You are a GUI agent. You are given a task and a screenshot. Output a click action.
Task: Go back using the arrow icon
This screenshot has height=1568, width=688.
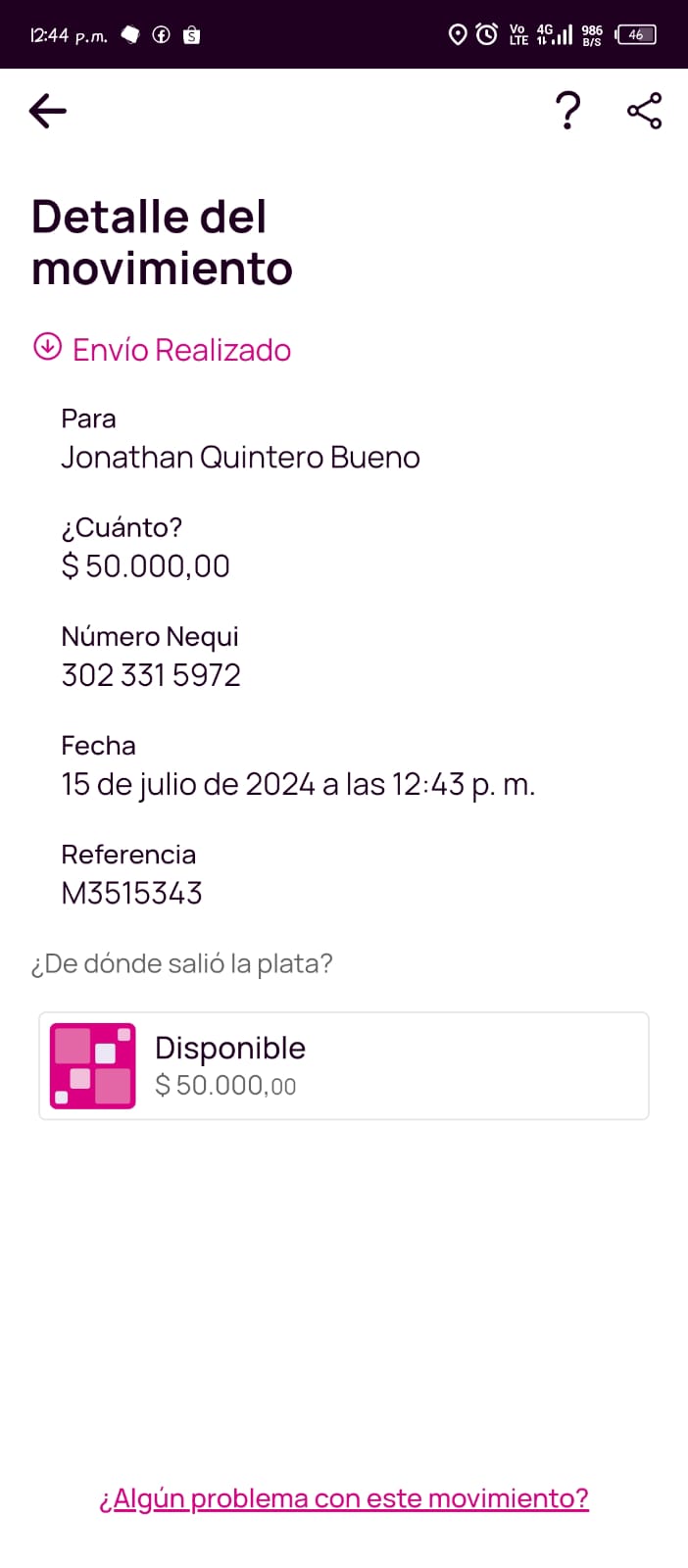[x=48, y=111]
